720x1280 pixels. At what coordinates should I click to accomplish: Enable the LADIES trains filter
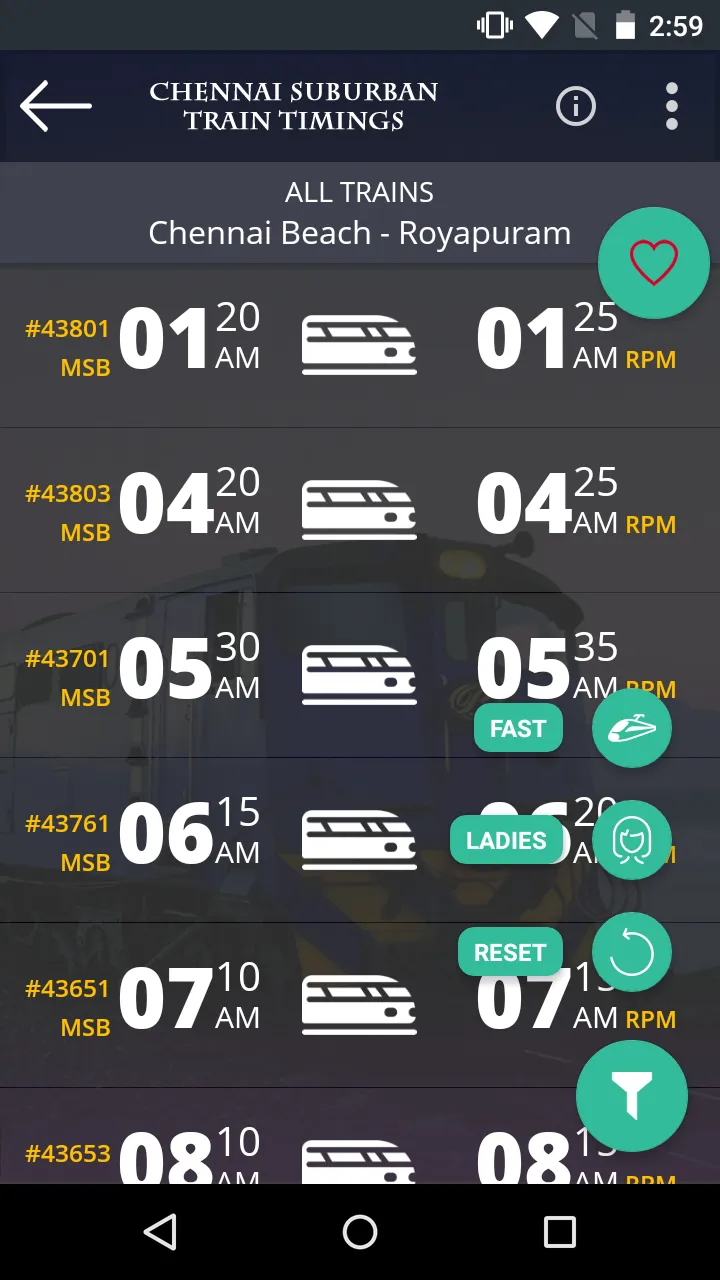pyautogui.click(x=507, y=840)
